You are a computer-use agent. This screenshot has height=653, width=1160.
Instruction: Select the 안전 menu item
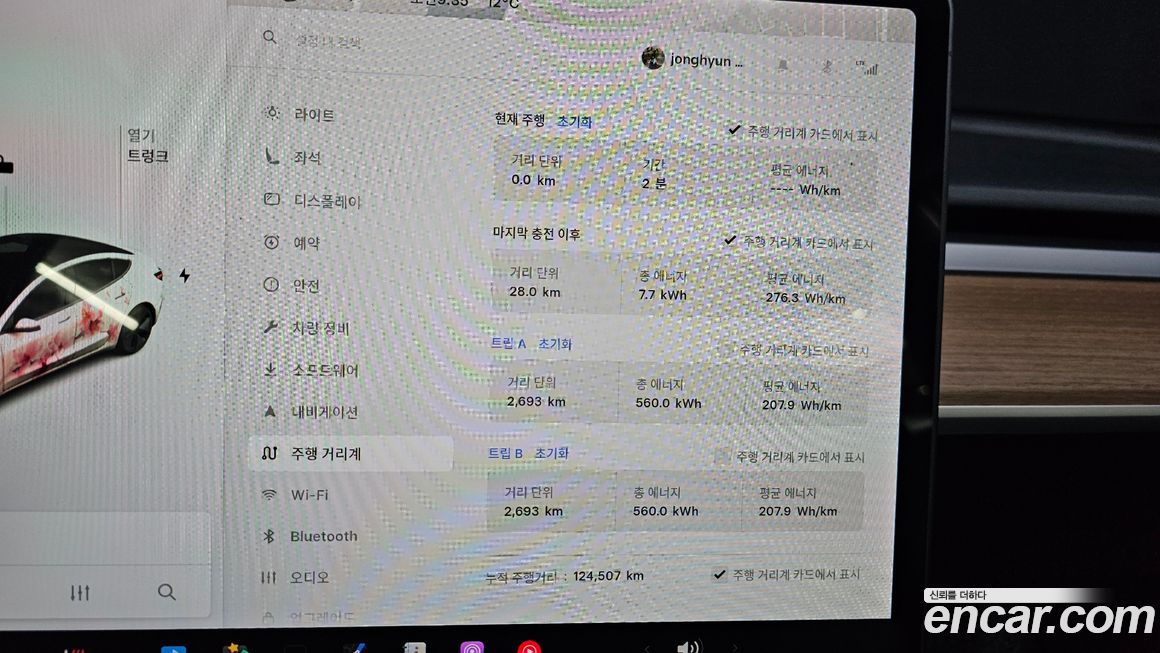(x=306, y=286)
